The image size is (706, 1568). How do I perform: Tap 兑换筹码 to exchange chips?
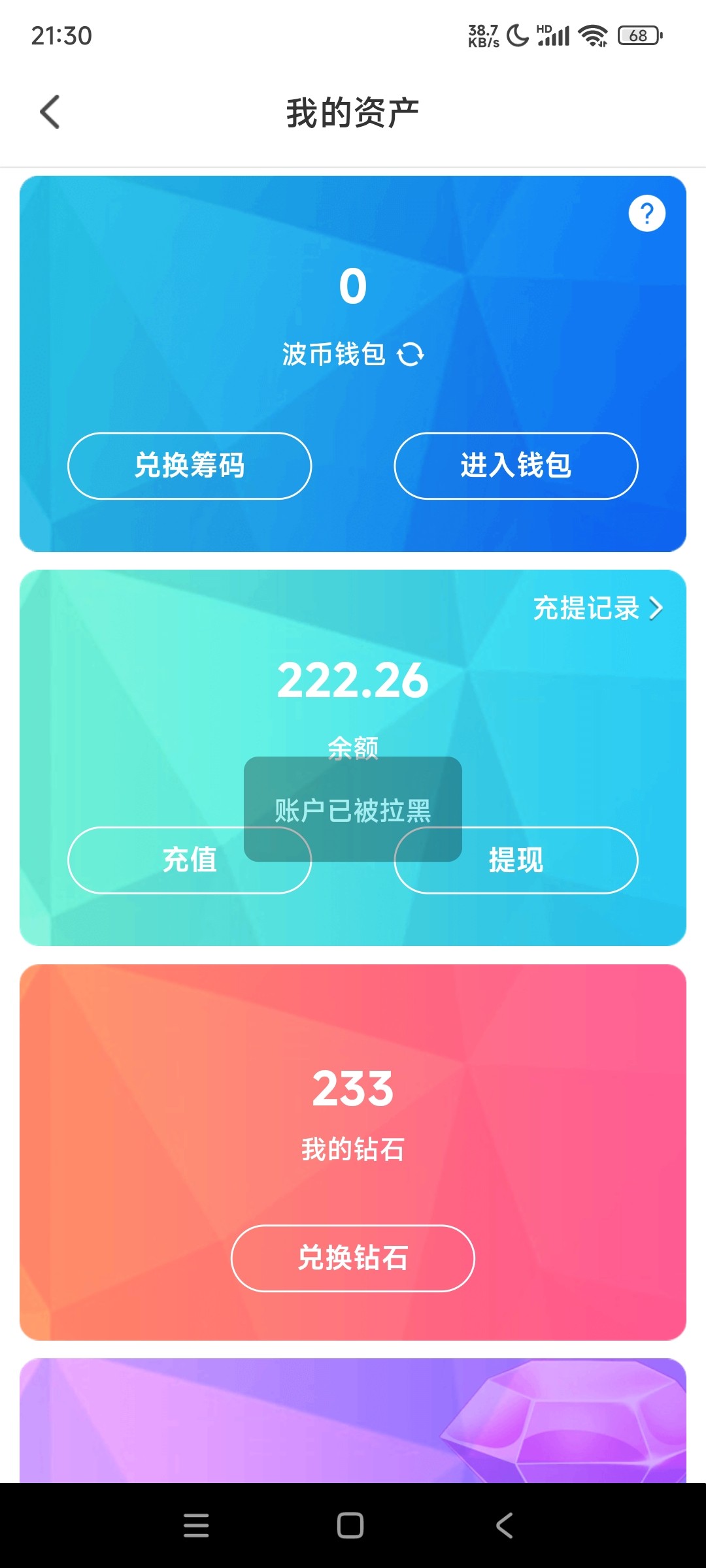pyautogui.click(x=190, y=466)
